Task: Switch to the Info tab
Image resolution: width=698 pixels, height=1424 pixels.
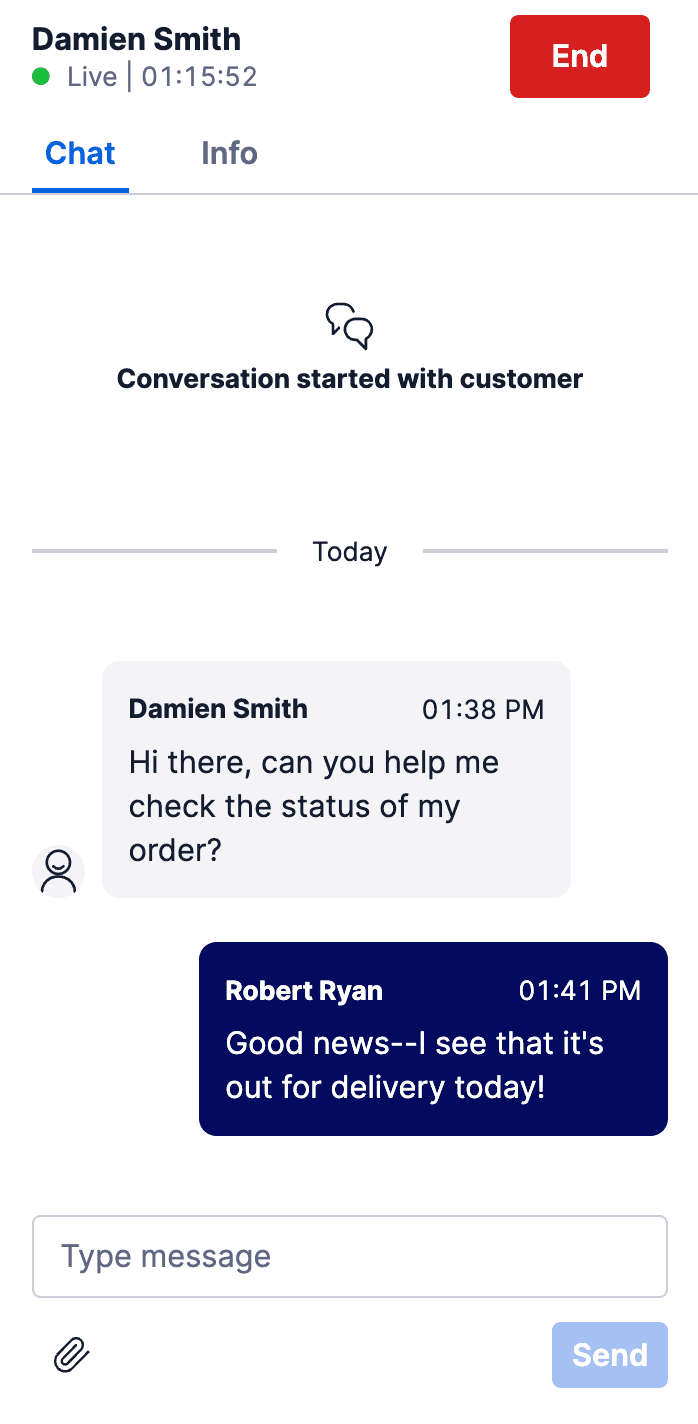Action: tap(229, 154)
